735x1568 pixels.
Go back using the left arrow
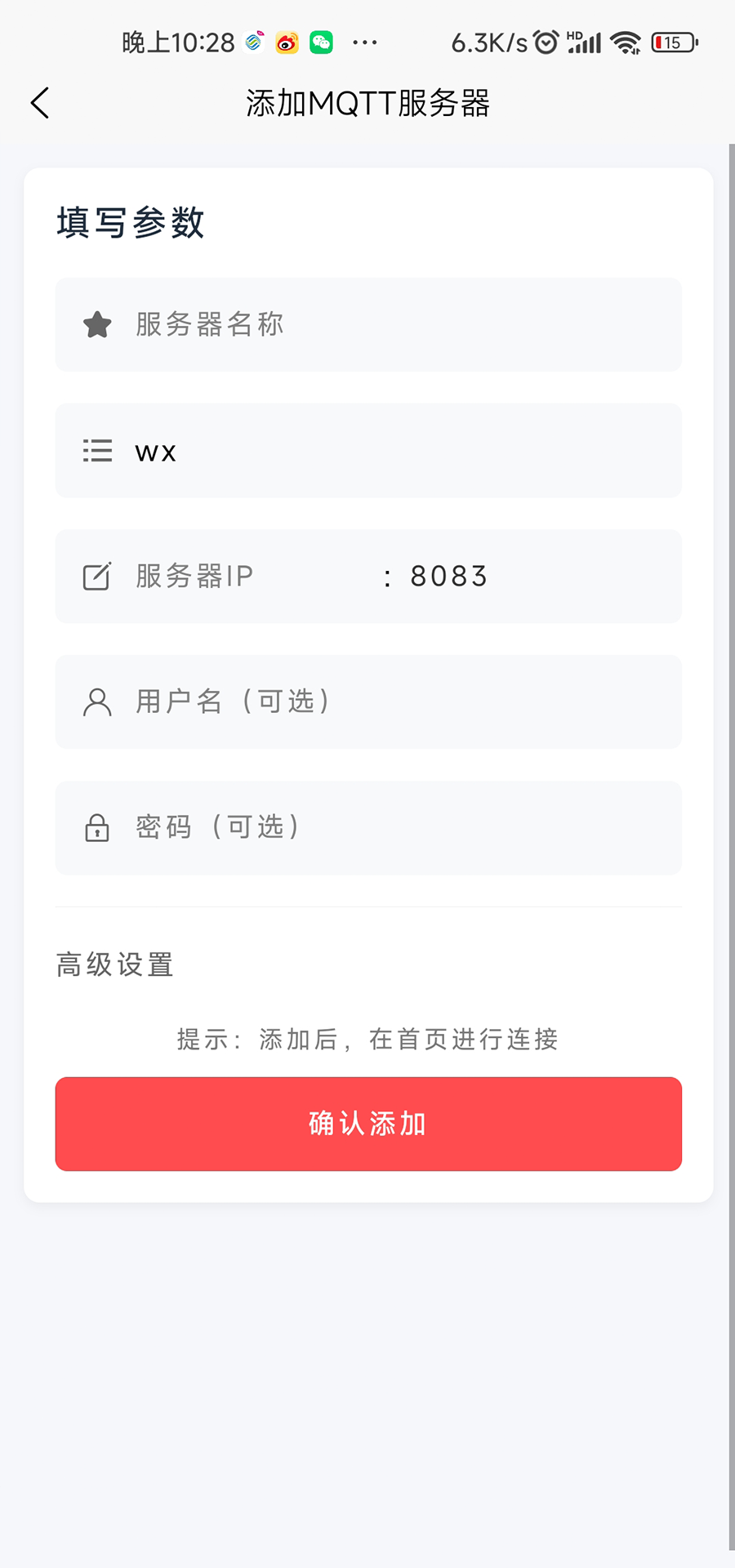coord(40,103)
